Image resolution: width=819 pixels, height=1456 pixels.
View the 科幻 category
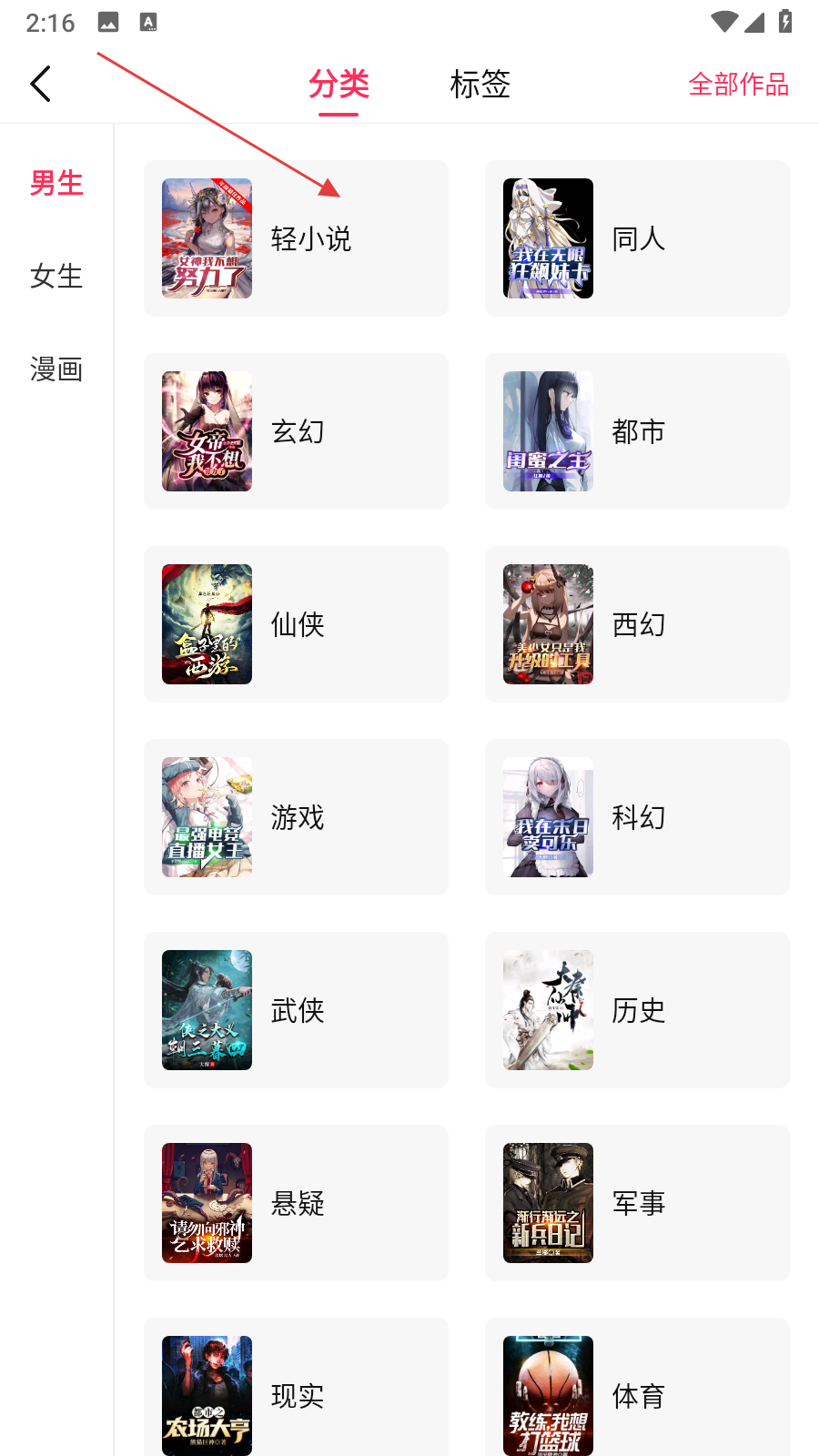(637, 817)
